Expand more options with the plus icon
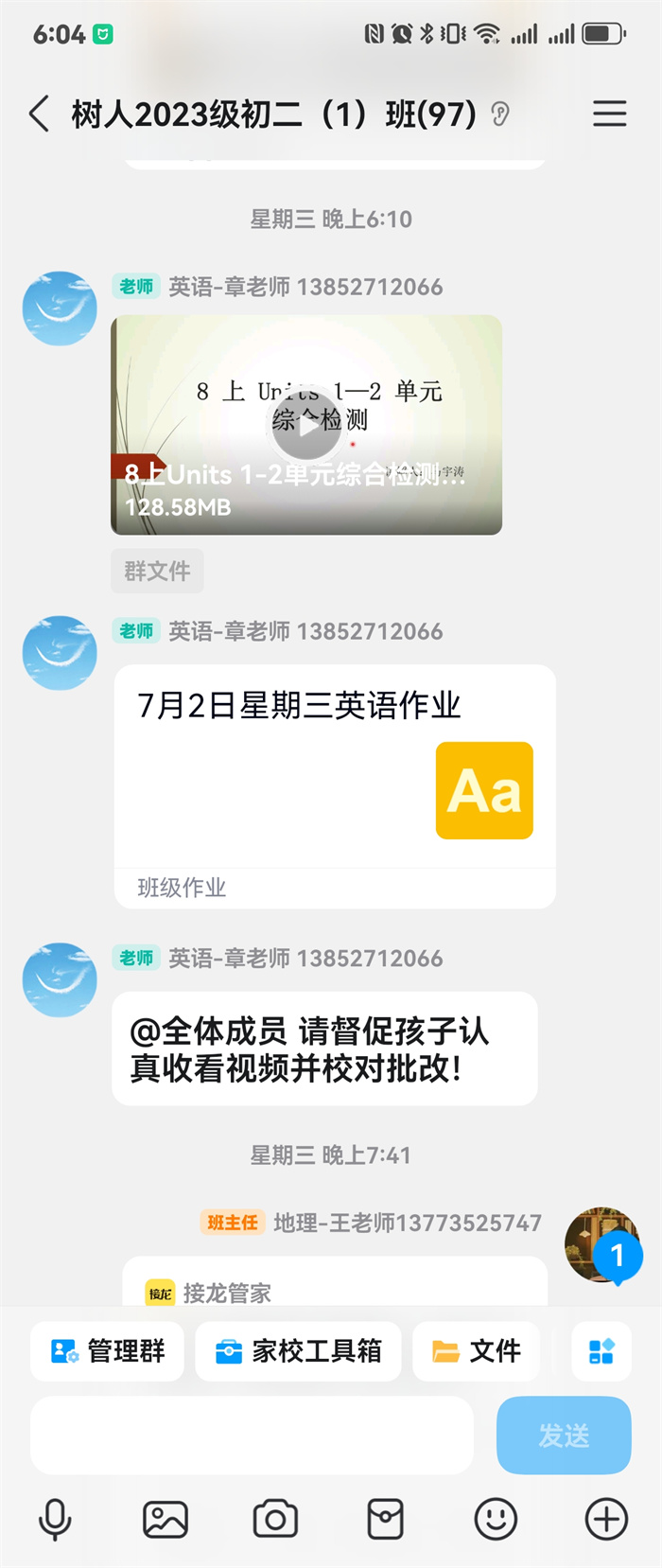Screen dimensions: 662x1568 coord(606,1520)
